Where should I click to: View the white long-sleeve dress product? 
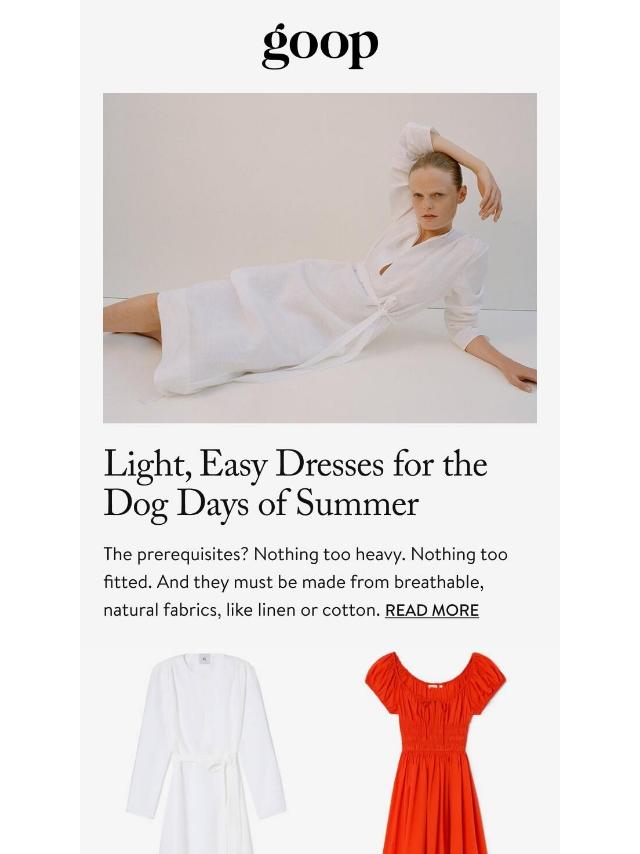(207, 750)
